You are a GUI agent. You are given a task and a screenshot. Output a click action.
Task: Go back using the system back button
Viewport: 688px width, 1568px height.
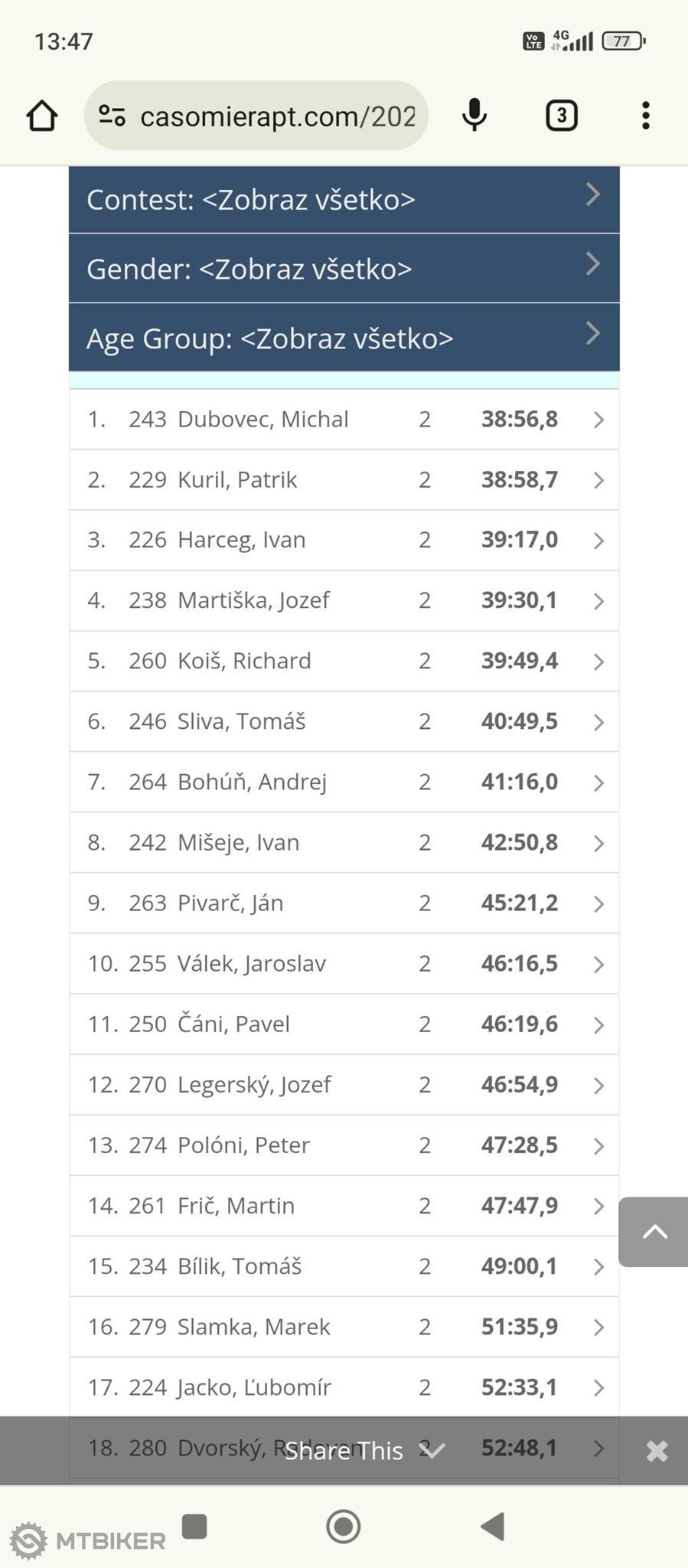pyautogui.click(x=493, y=1527)
